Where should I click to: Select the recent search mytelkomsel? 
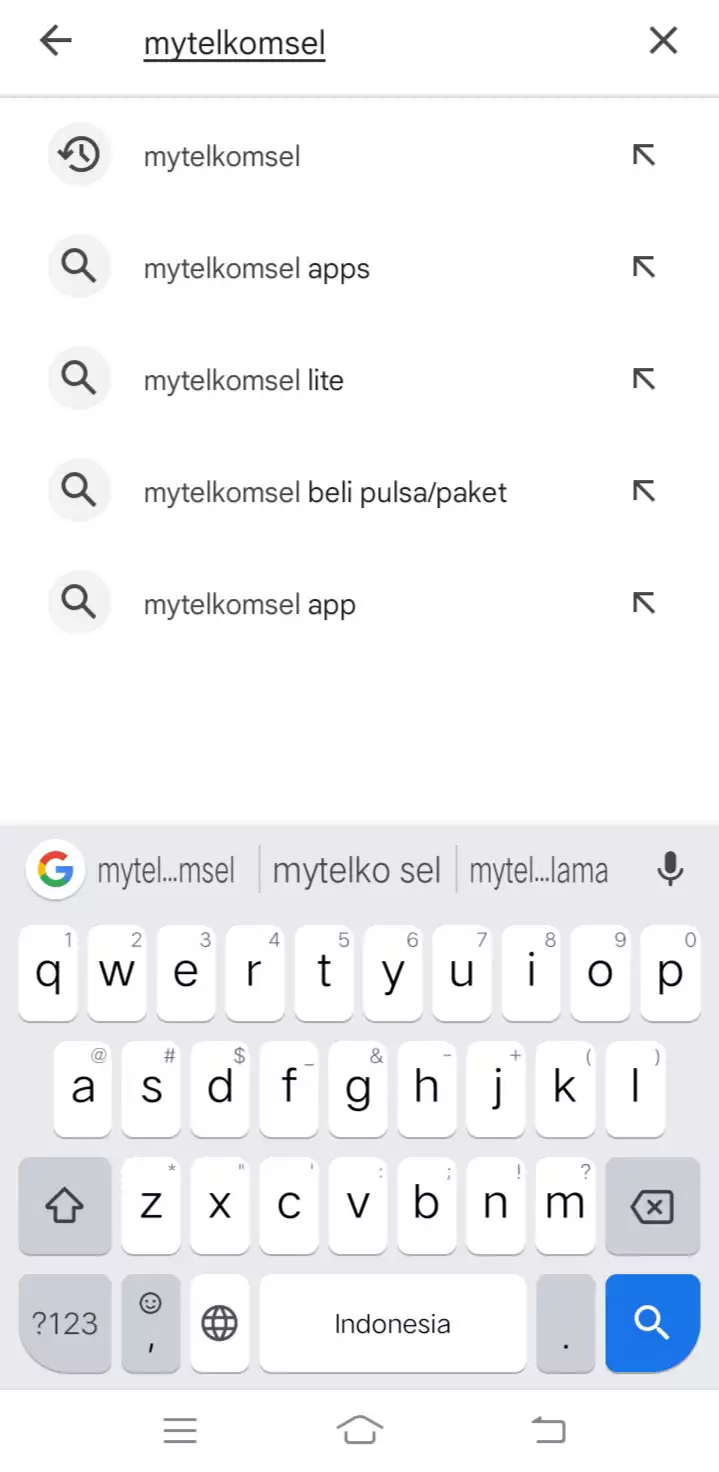359,156
